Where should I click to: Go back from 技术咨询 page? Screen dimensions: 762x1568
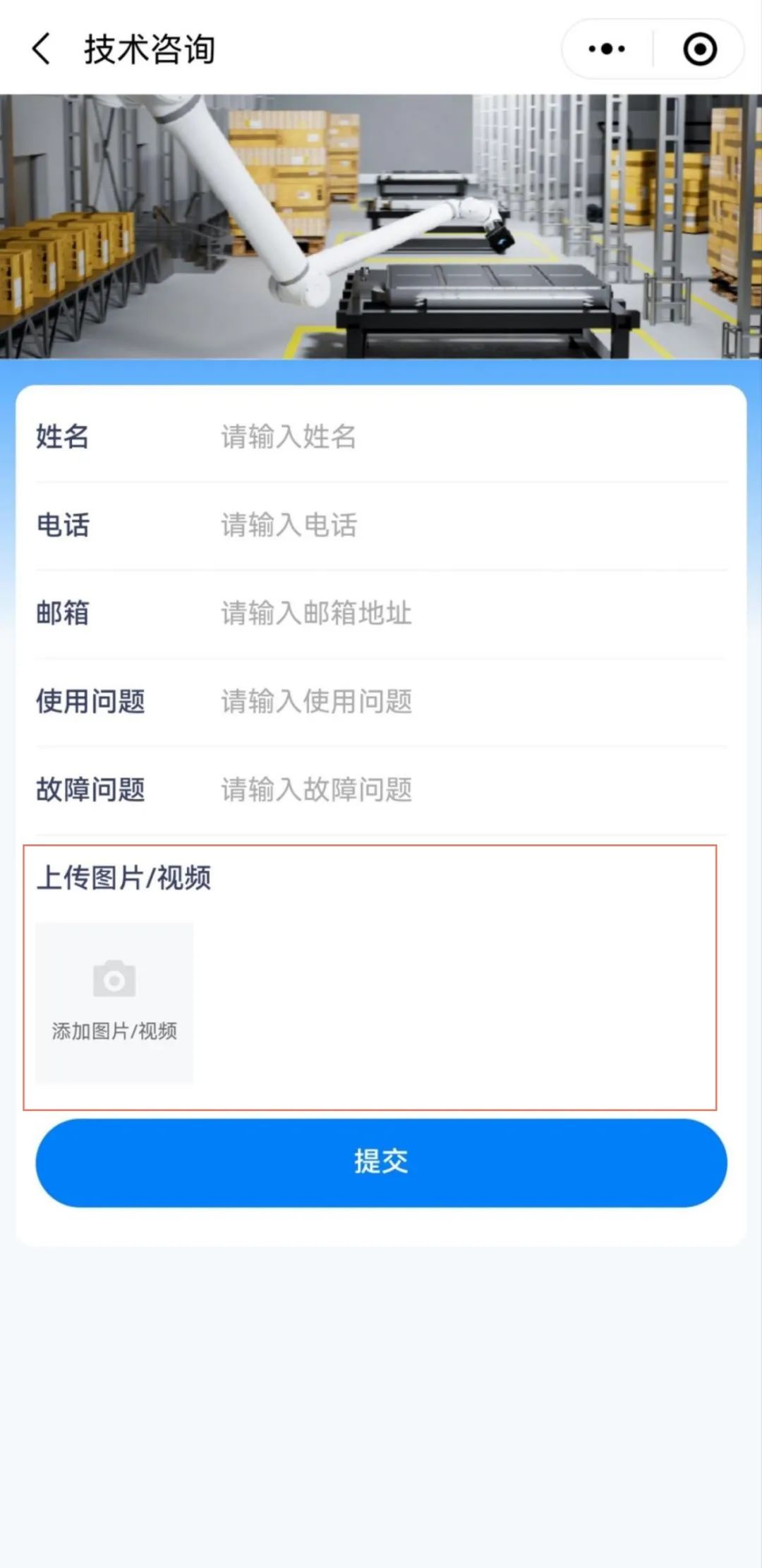[x=41, y=49]
